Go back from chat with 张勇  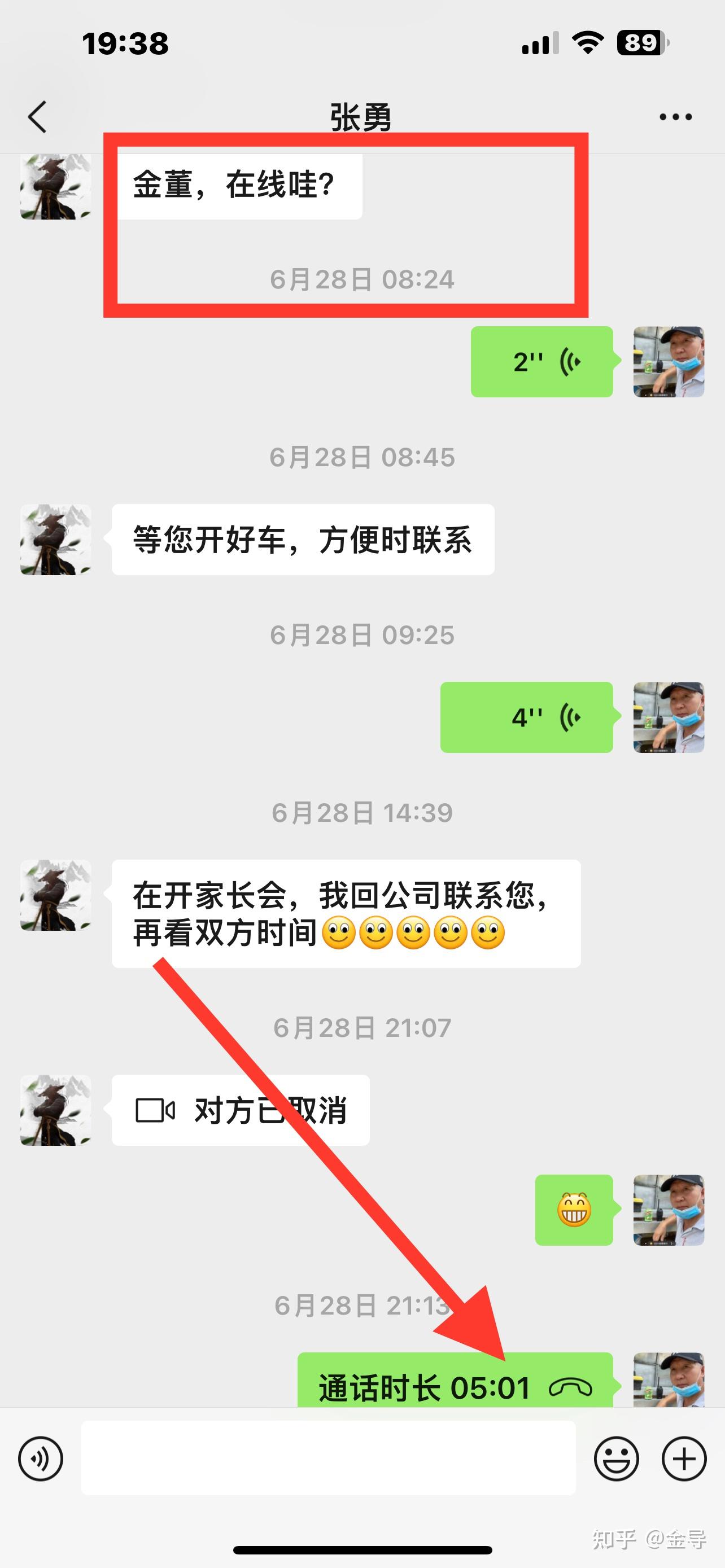(38, 116)
